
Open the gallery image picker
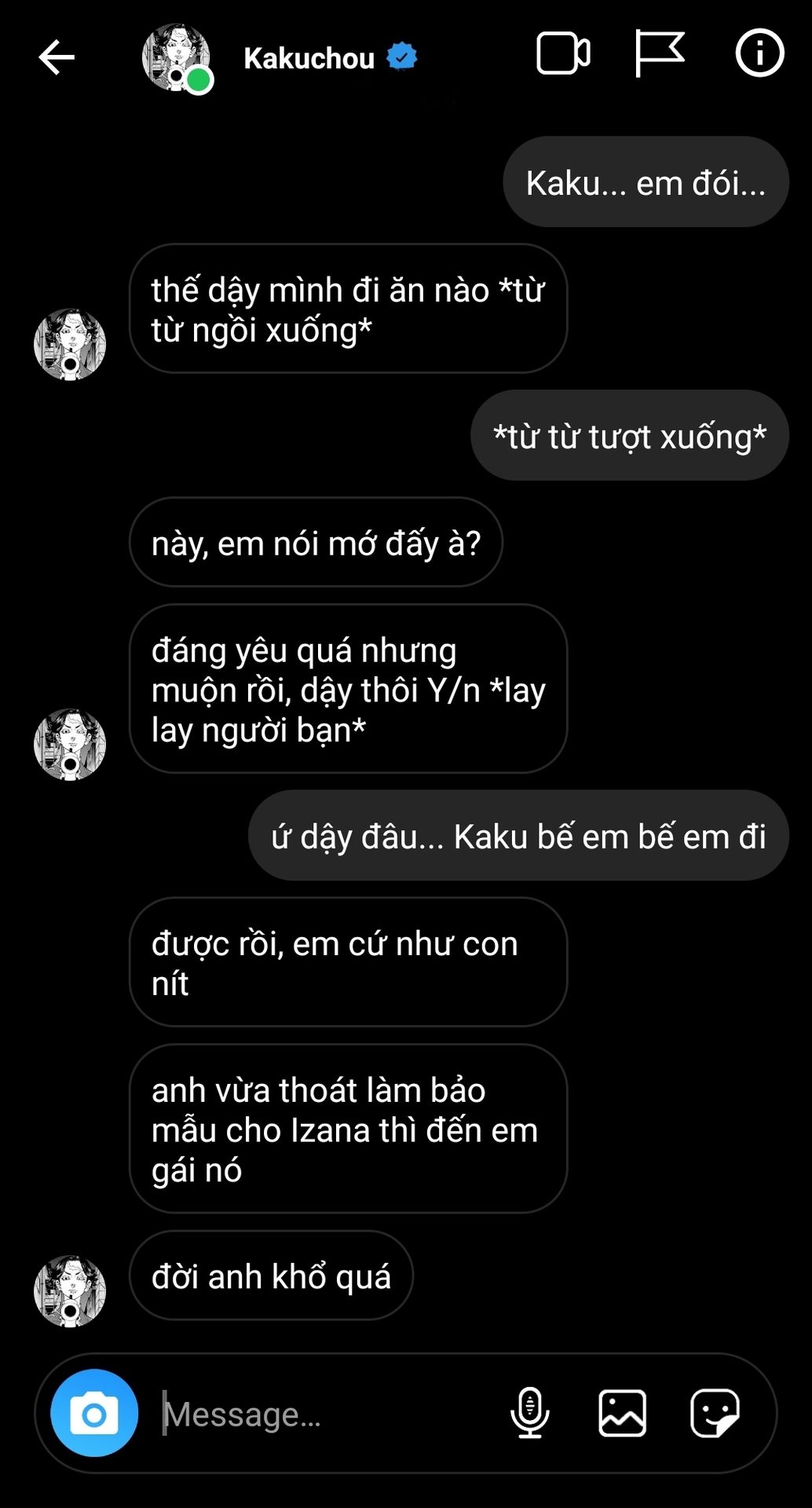tap(622, 1413)
